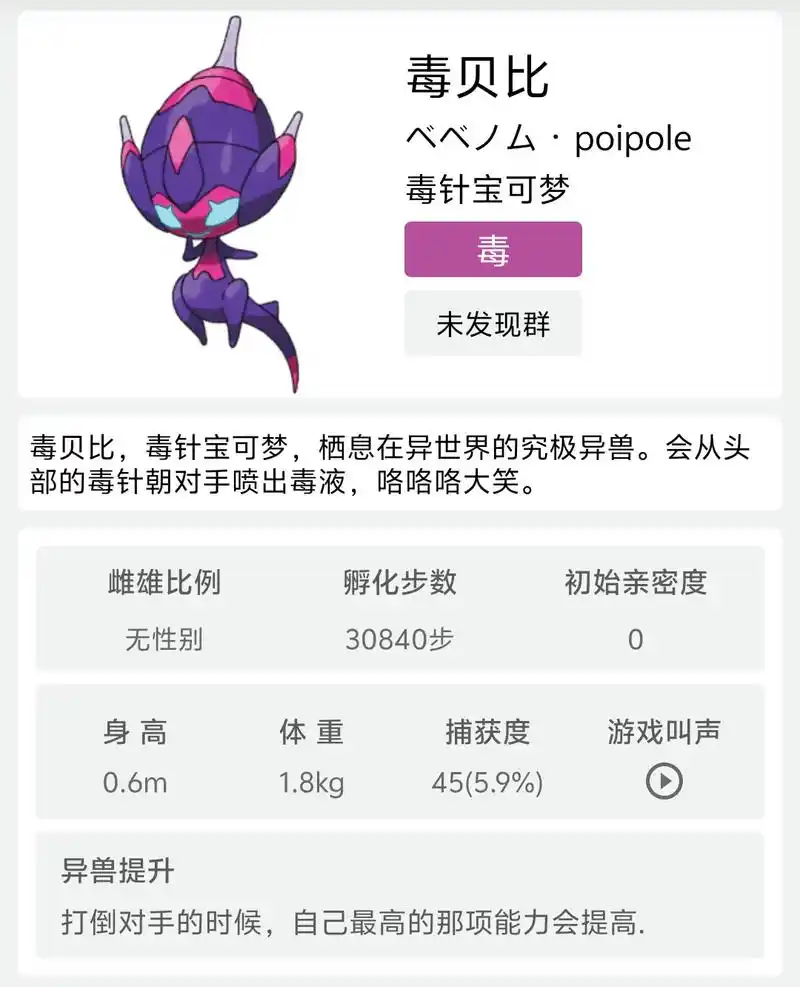Click the 初始亲密度 value showing 0
Screen dimensions: 800x987
[638, 638]
